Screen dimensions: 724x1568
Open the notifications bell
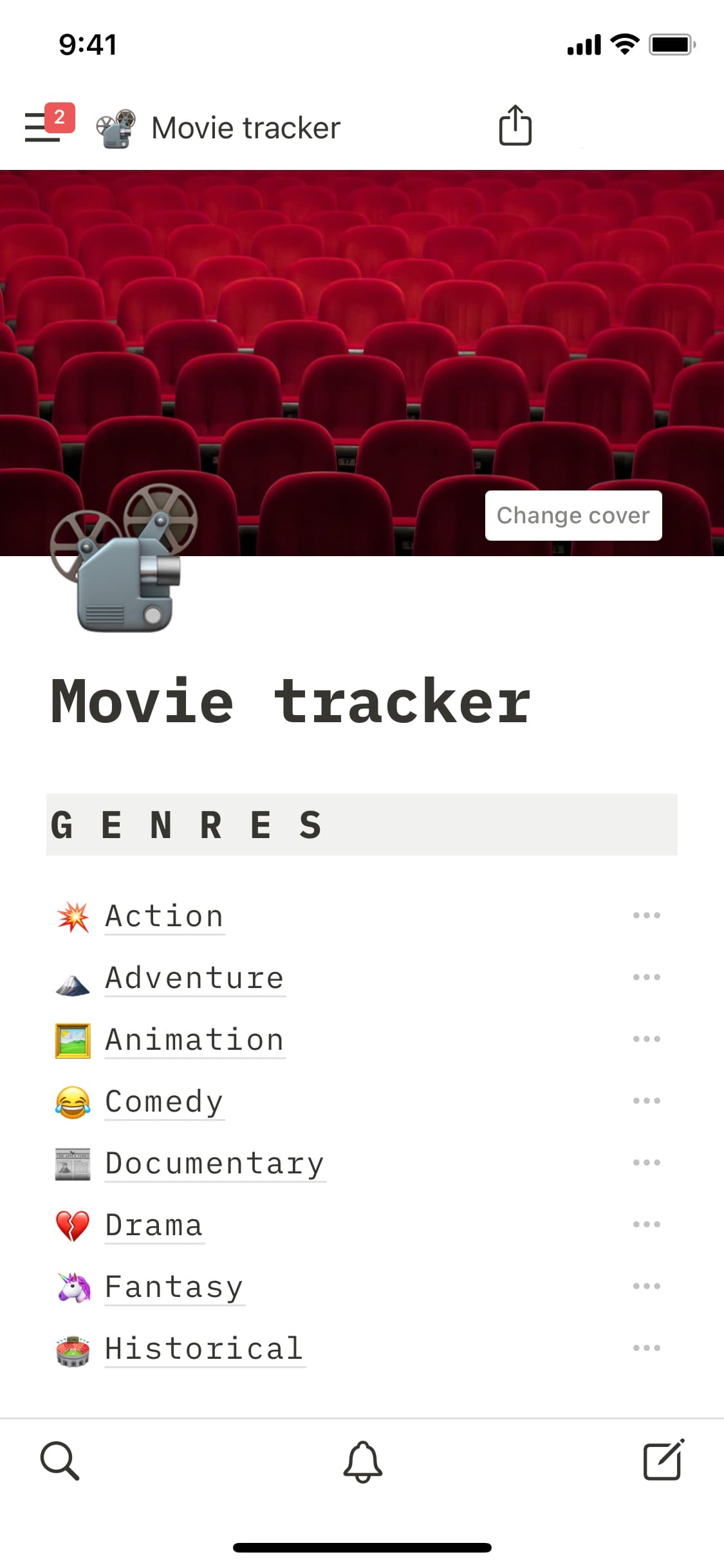[362, 1461]
